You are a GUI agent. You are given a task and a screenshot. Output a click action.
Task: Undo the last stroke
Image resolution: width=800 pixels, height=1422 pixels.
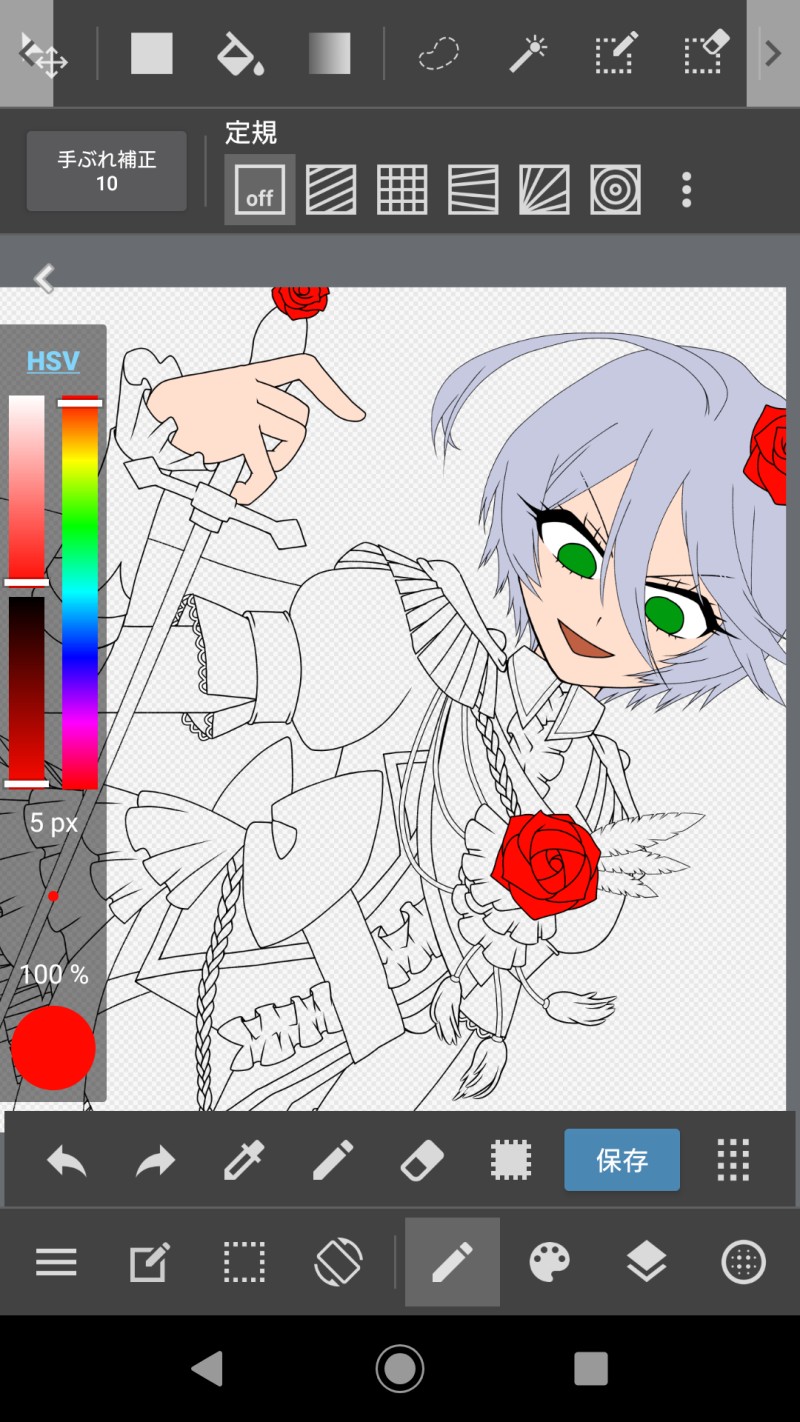(x=67, y=1161)
